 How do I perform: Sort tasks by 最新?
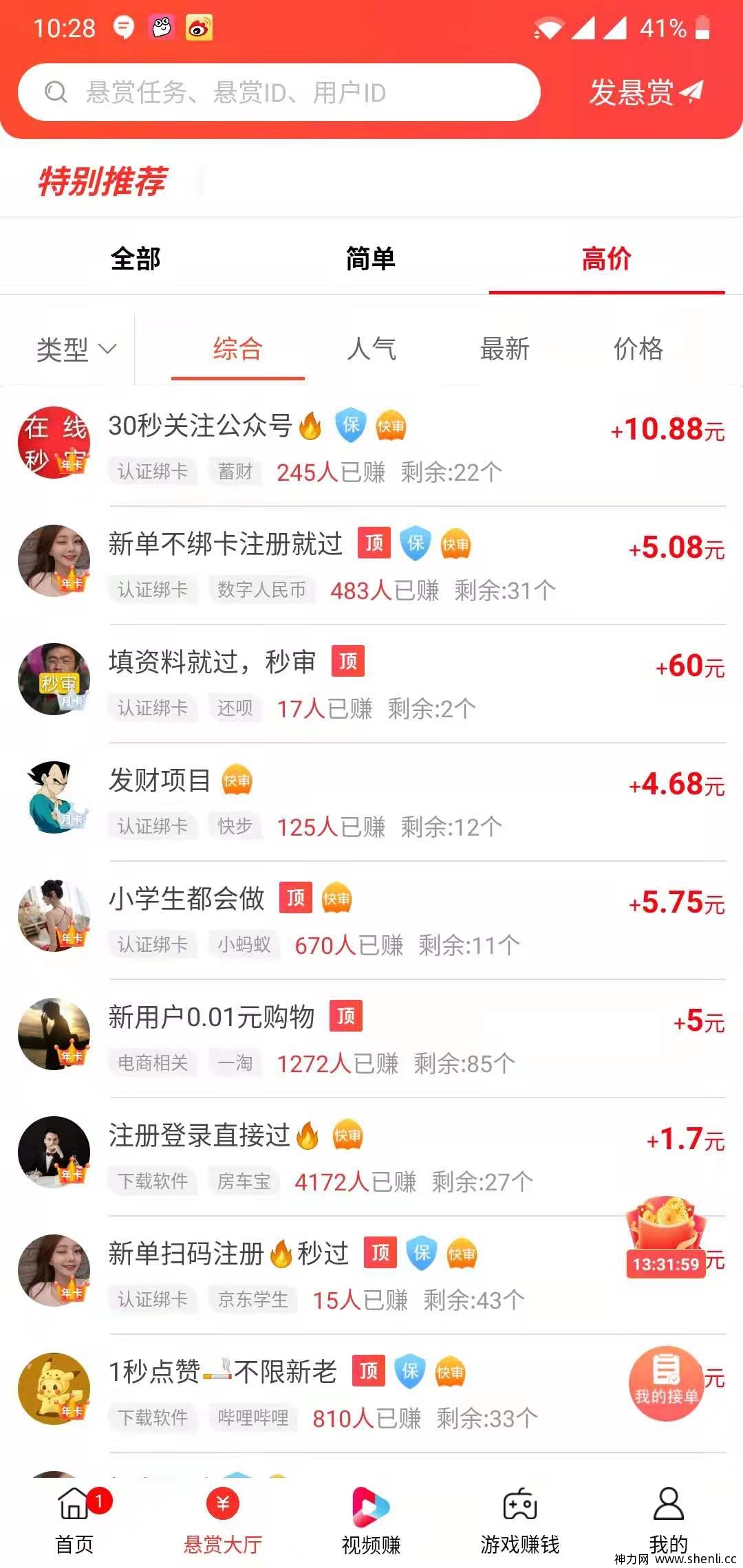click(504, 349)
